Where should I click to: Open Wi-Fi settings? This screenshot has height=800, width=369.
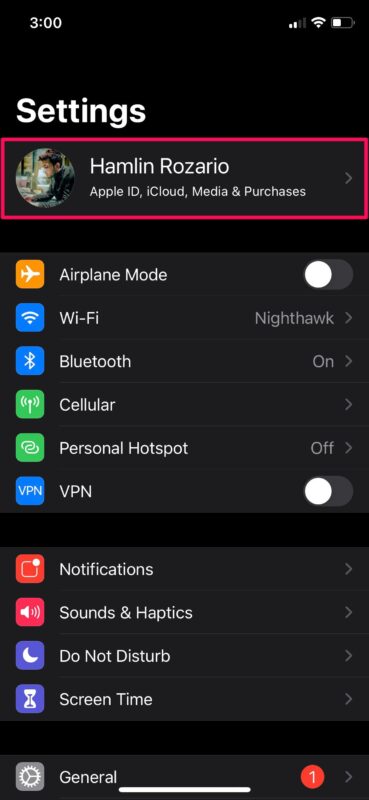point(184,318)
